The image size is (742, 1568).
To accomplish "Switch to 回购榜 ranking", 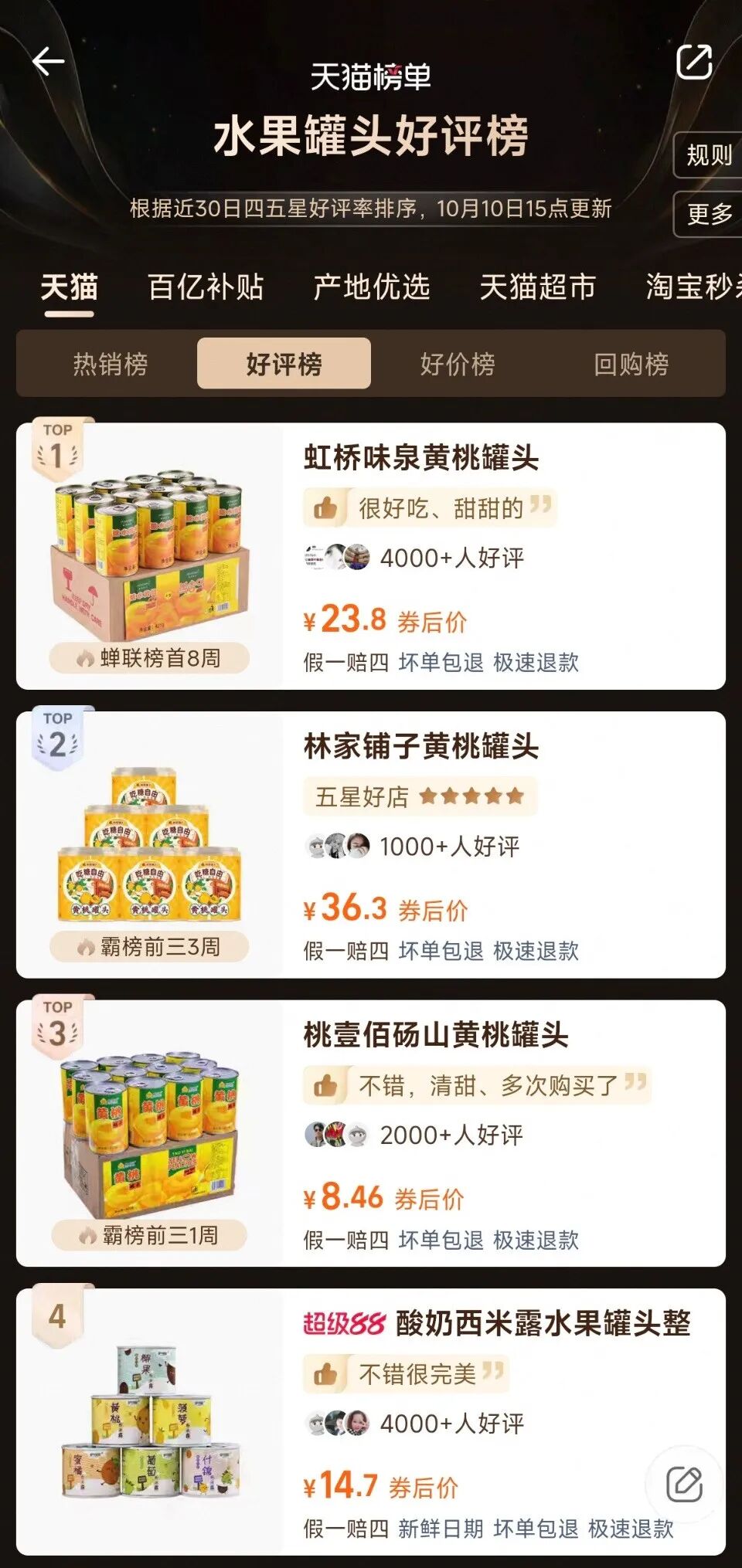I will (631, 364).
